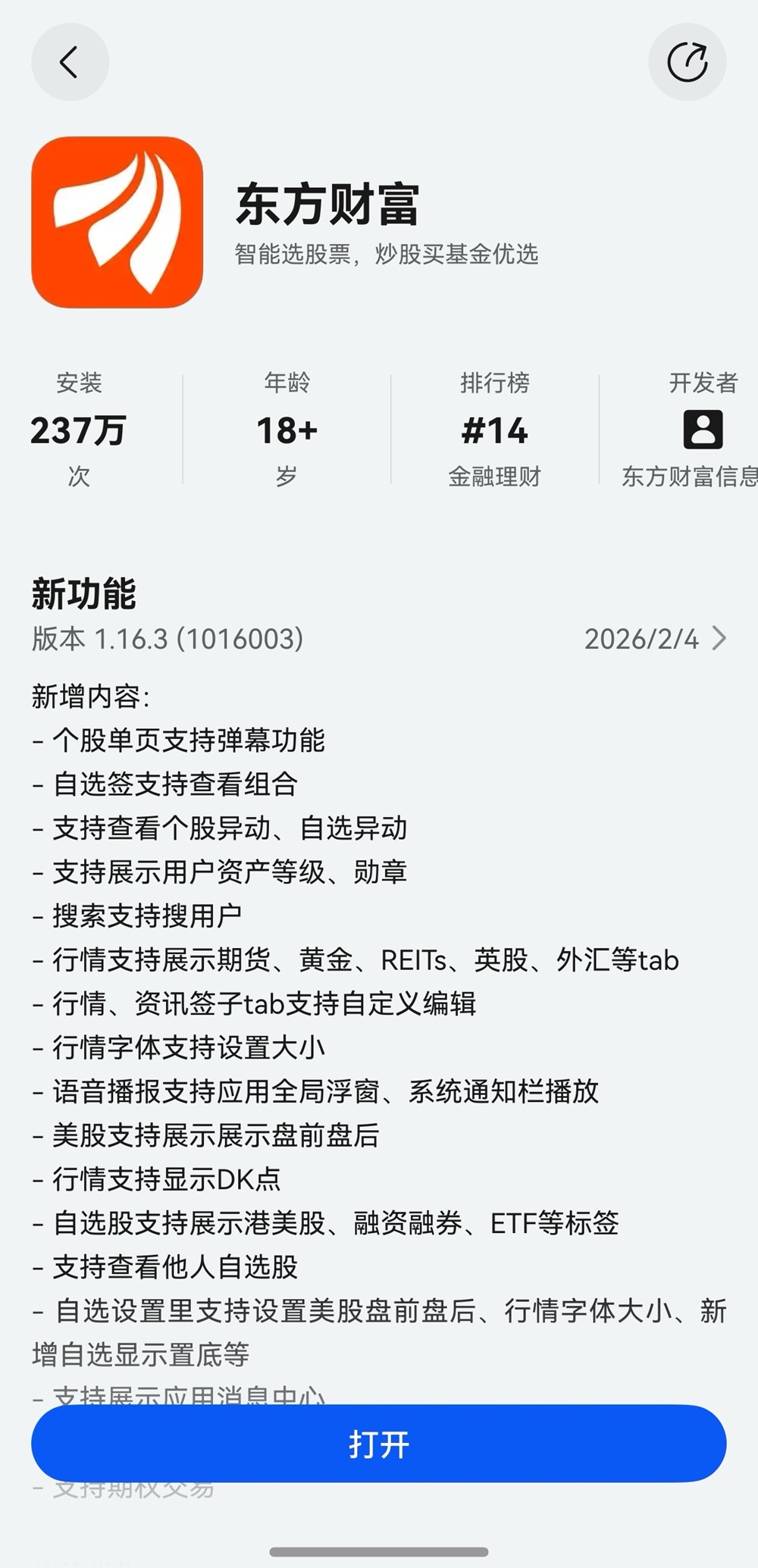Open the share menu via top-right icon

[688, 62]
